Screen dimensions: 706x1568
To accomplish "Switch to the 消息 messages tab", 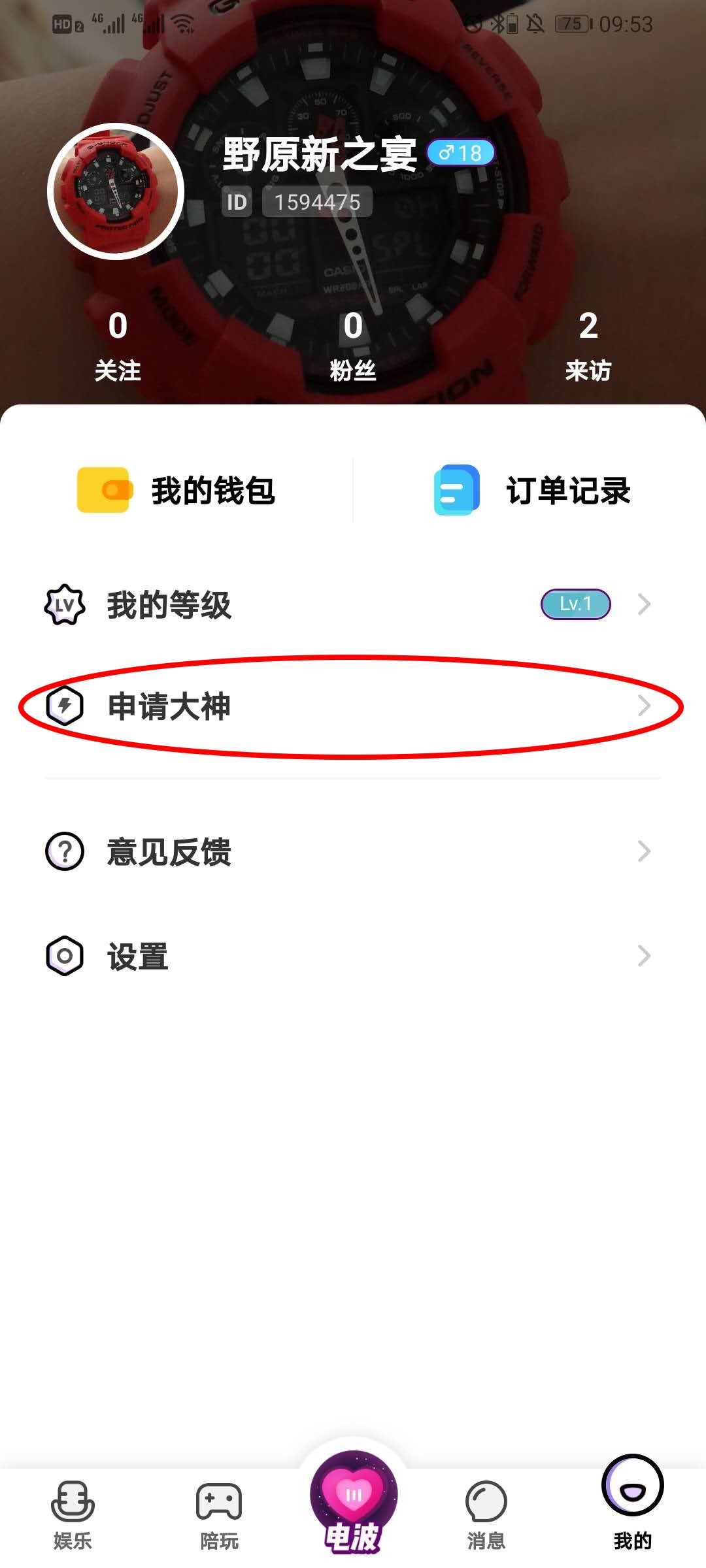I will (486, 1514).
